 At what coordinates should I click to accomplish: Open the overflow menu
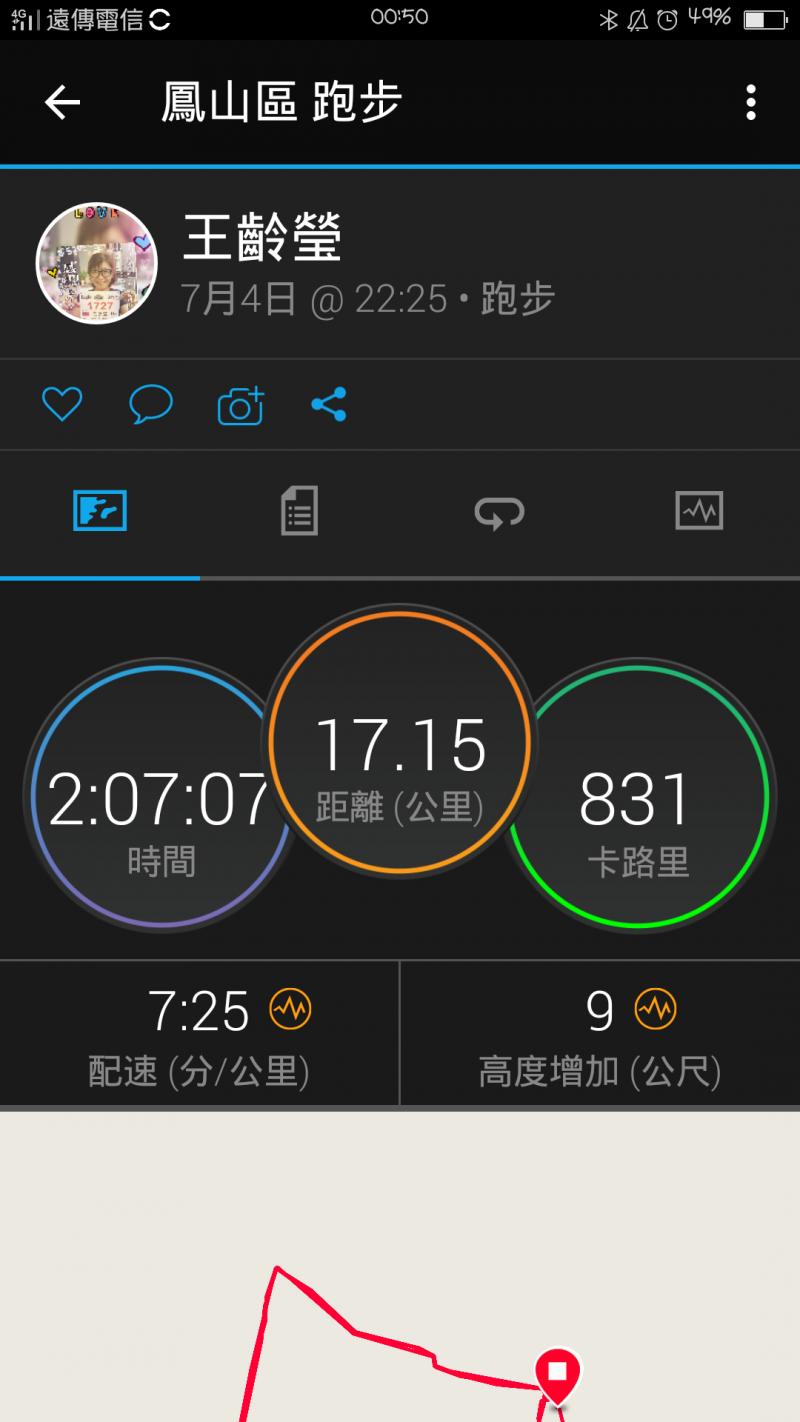750,102
